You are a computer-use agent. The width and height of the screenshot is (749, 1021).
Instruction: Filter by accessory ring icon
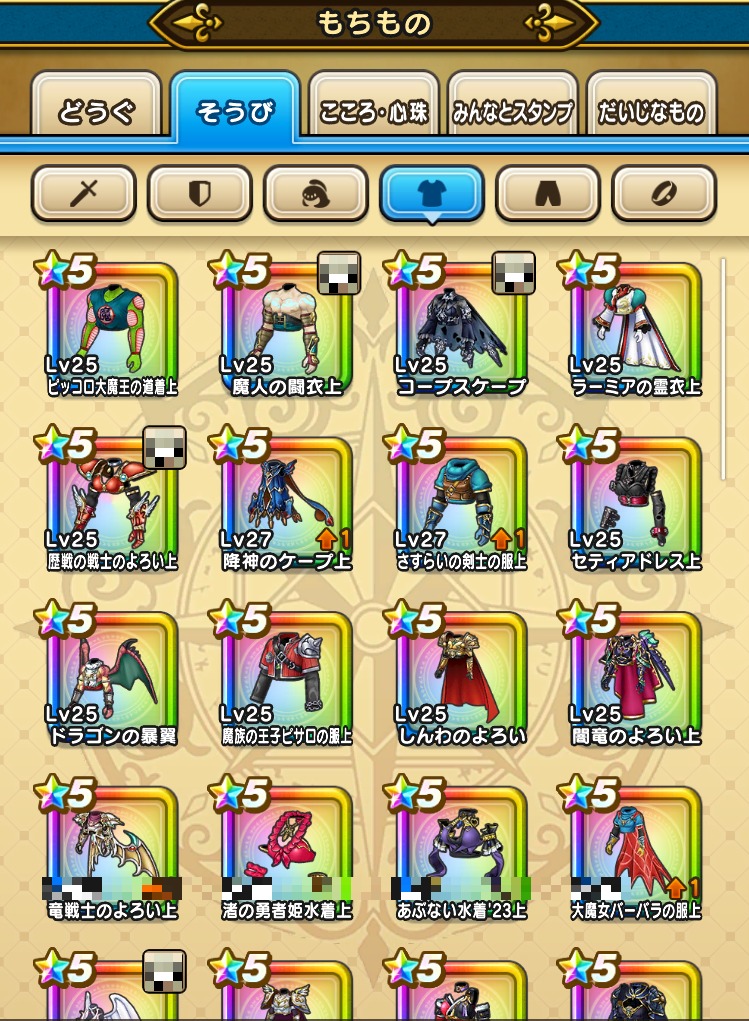663,193
